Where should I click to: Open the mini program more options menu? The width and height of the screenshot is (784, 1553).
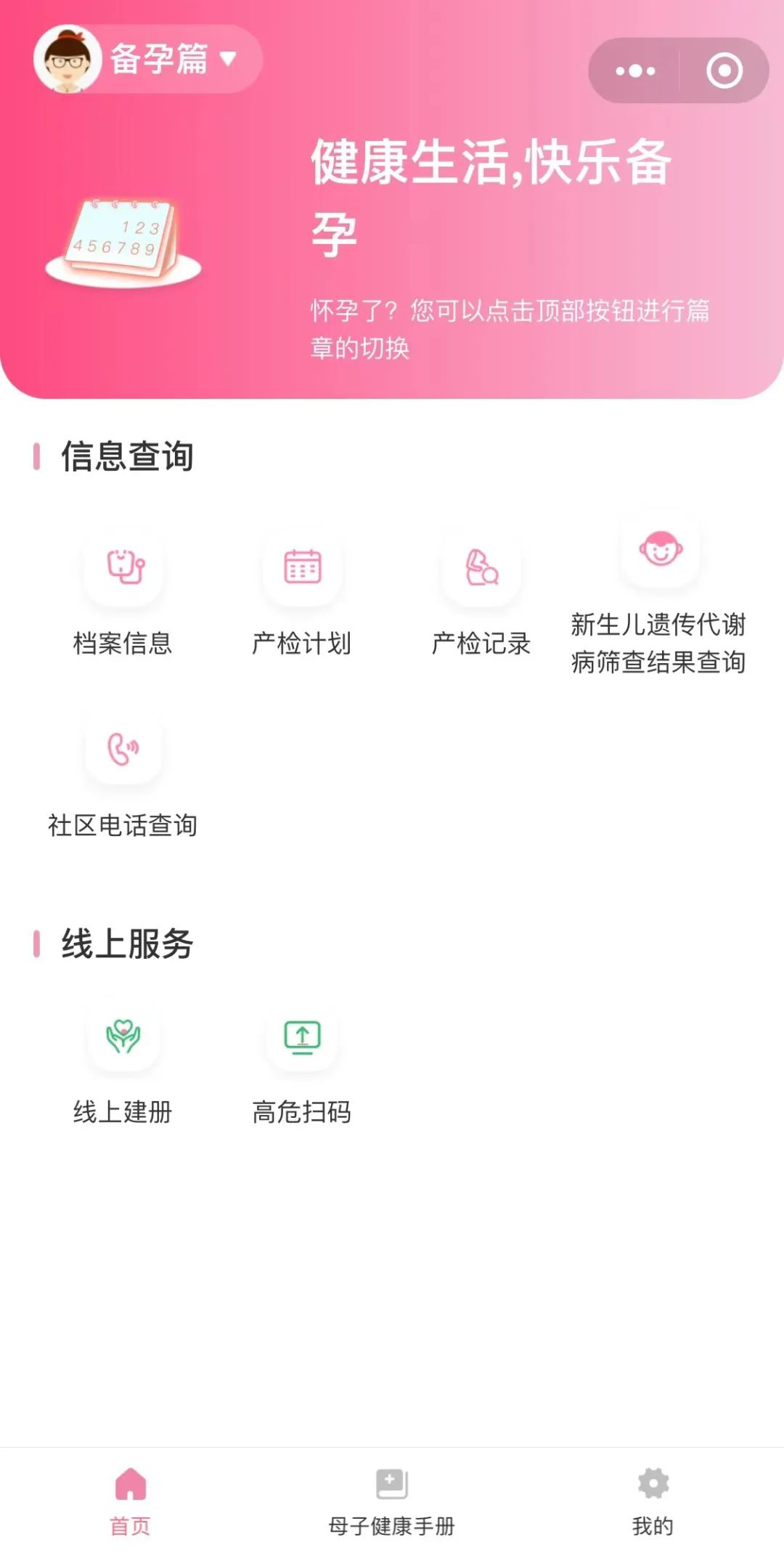tap(635, 70)
